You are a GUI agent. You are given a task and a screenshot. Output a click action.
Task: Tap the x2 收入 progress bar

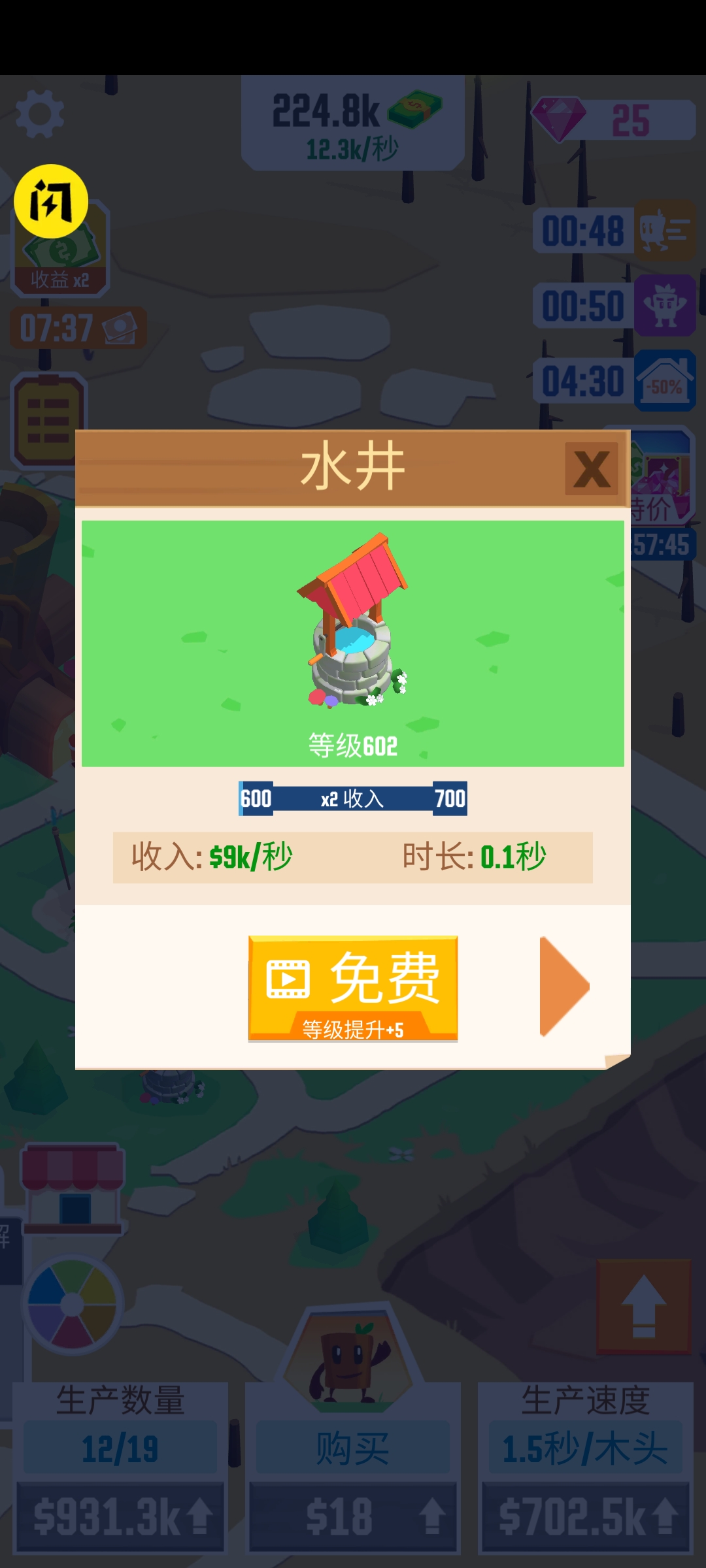[x=353, y=798]
